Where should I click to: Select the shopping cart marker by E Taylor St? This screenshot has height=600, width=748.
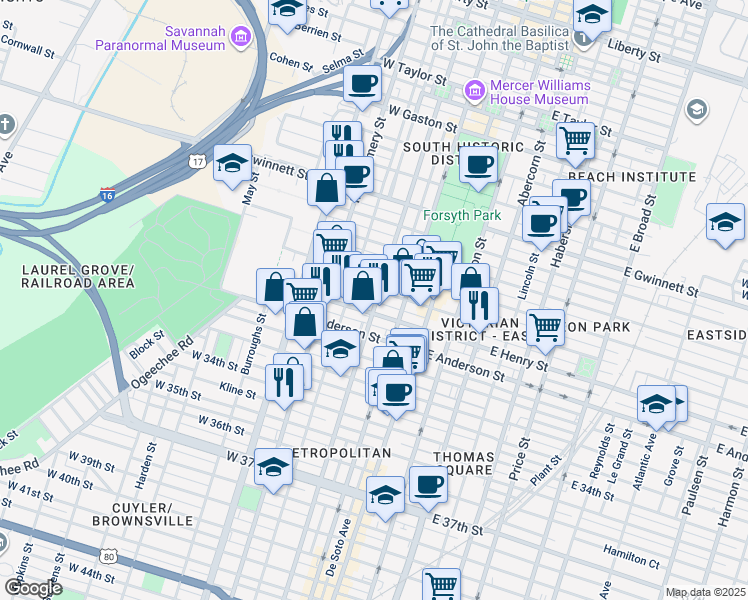pyautogui.click(x=575, y=144)
